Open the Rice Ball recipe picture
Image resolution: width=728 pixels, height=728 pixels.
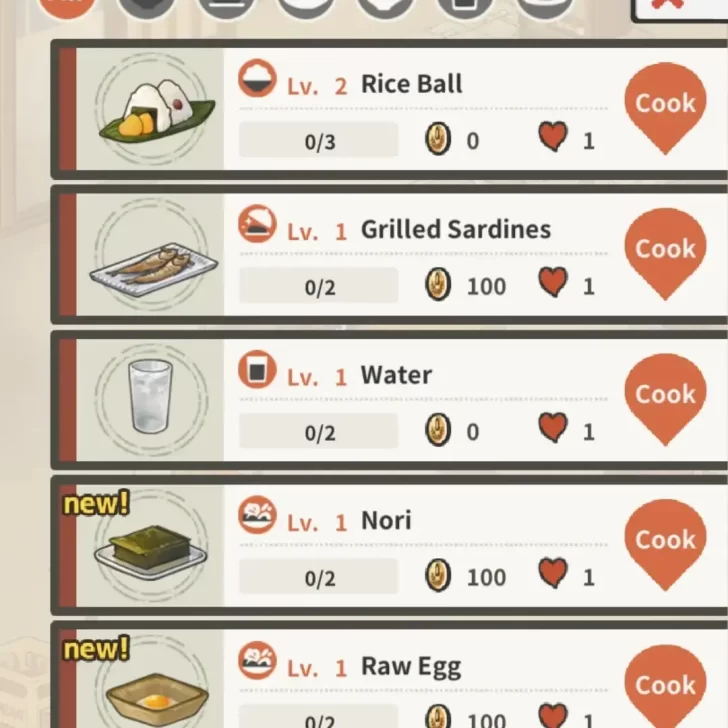pos(152,110)
